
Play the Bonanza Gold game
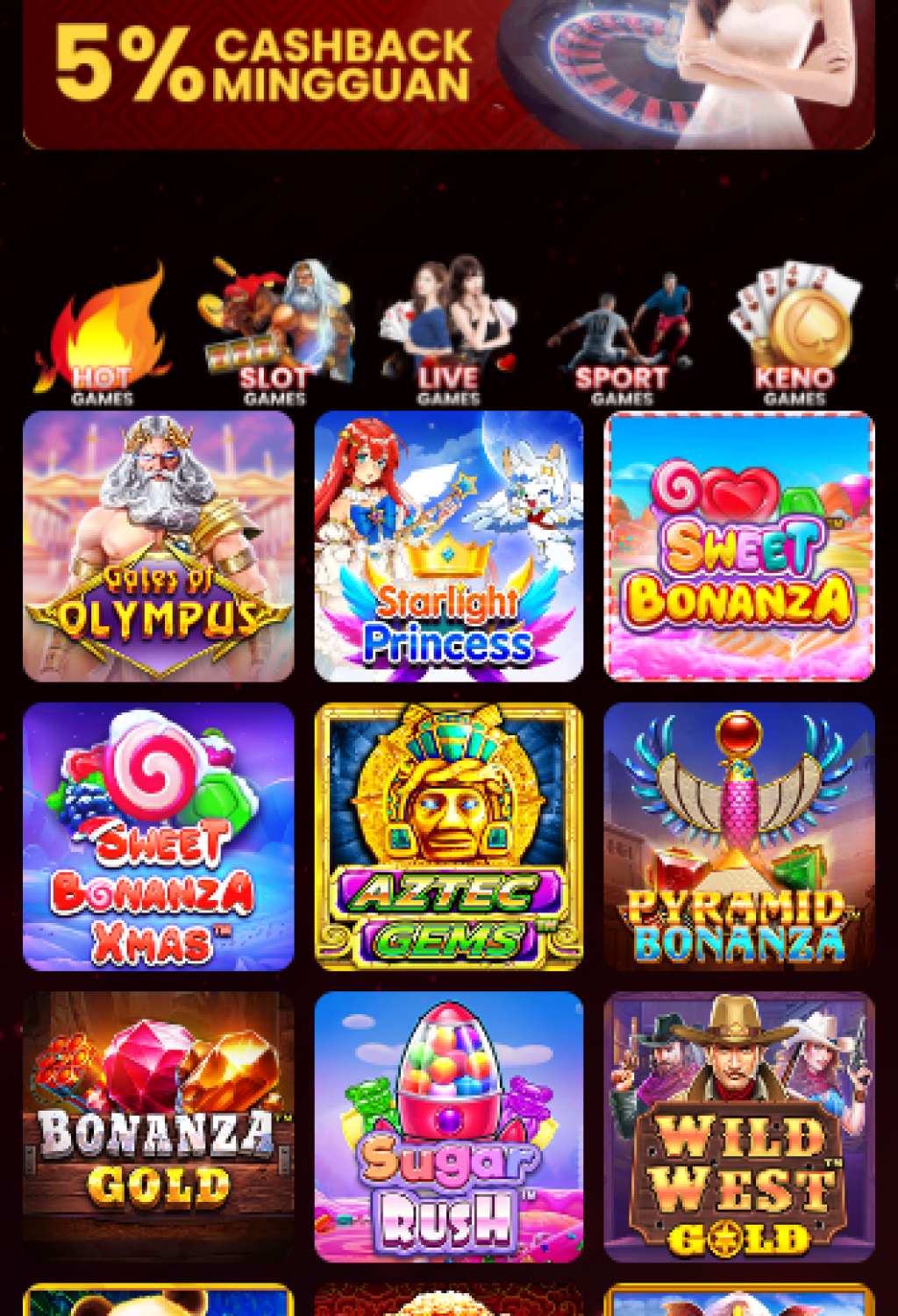coord(159,1126)
